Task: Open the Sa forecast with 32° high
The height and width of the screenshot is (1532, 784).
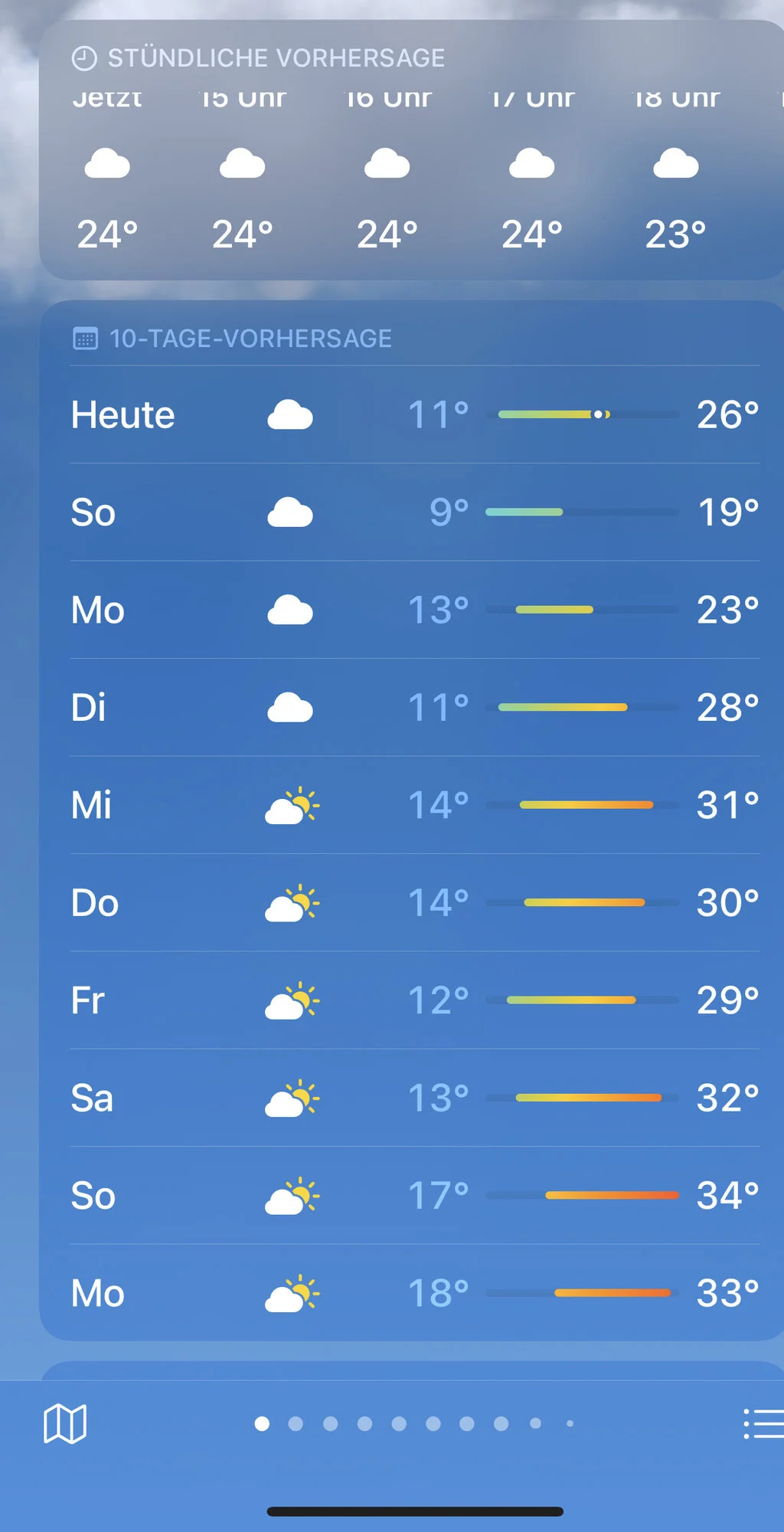Action: (413, 1098)
